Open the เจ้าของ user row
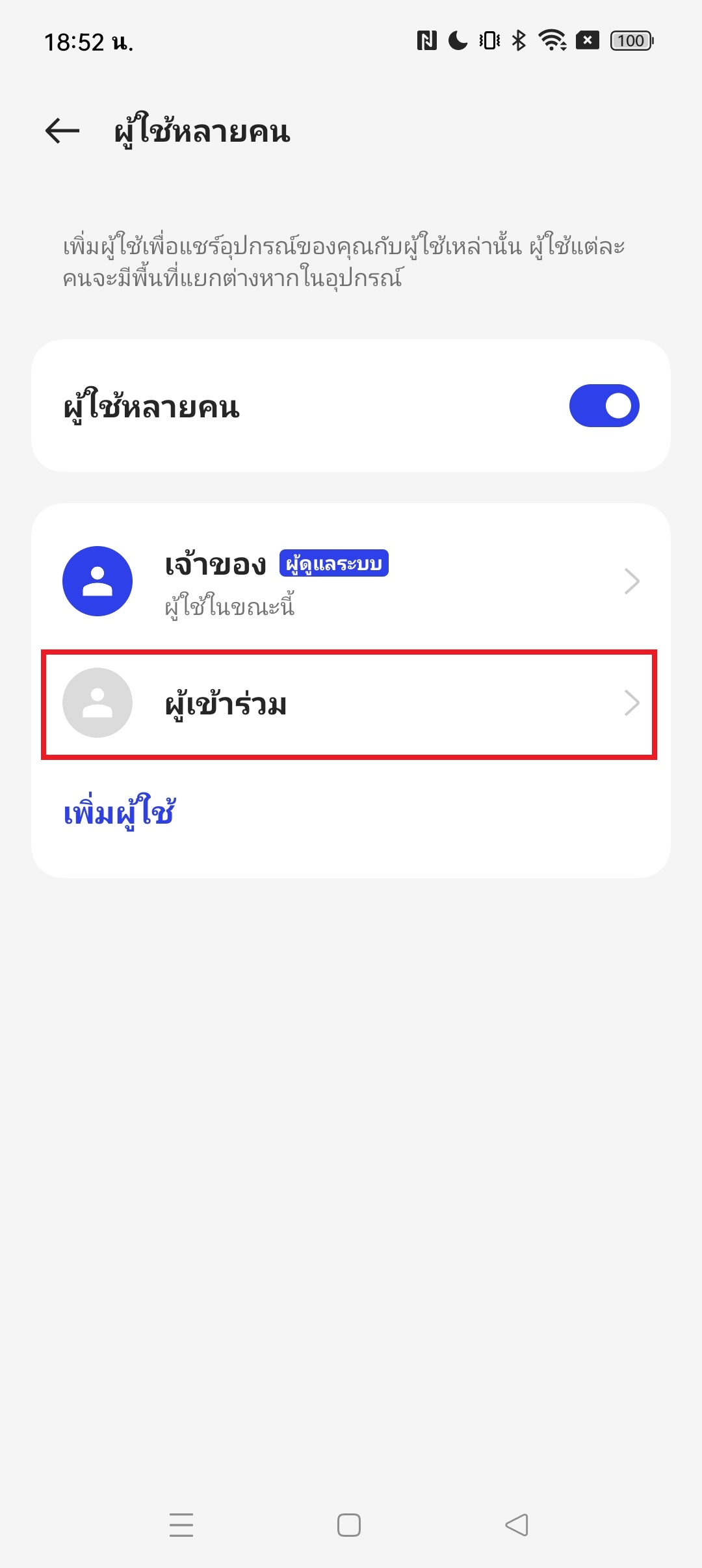The height and width of the screenshot is (1568, 702). point(351,581)
